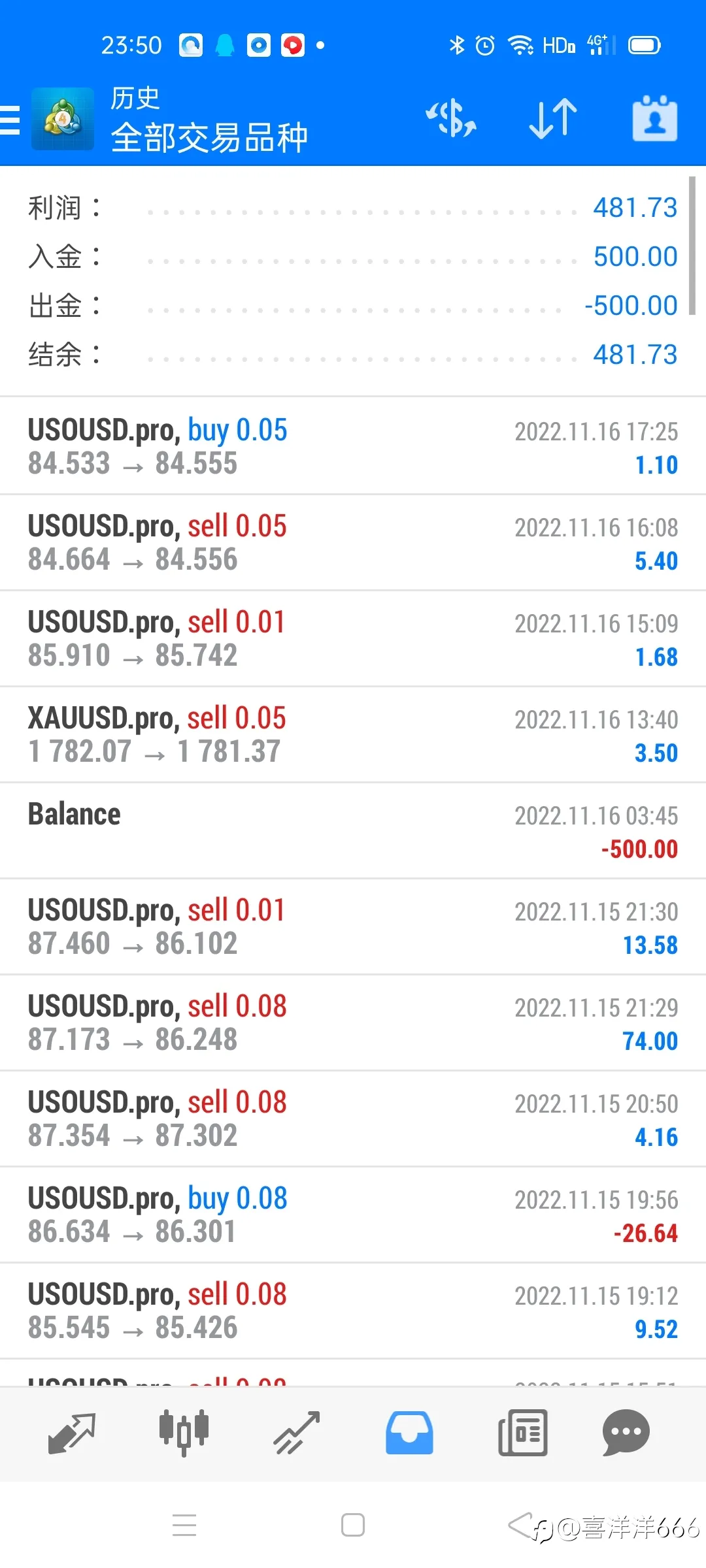
Task: Open the calendar date range picker
Action: (654, 119)
